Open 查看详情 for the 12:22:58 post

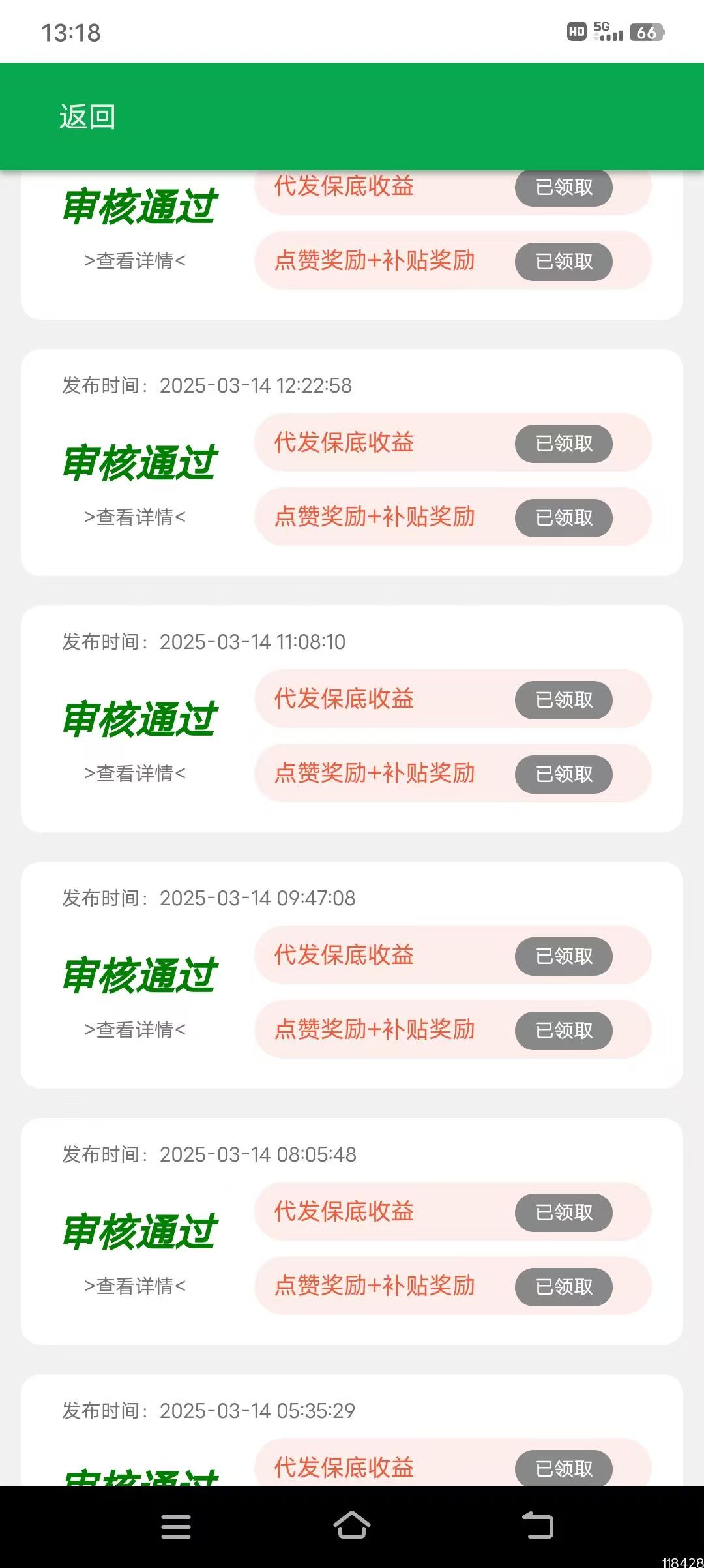click(135, 517)
